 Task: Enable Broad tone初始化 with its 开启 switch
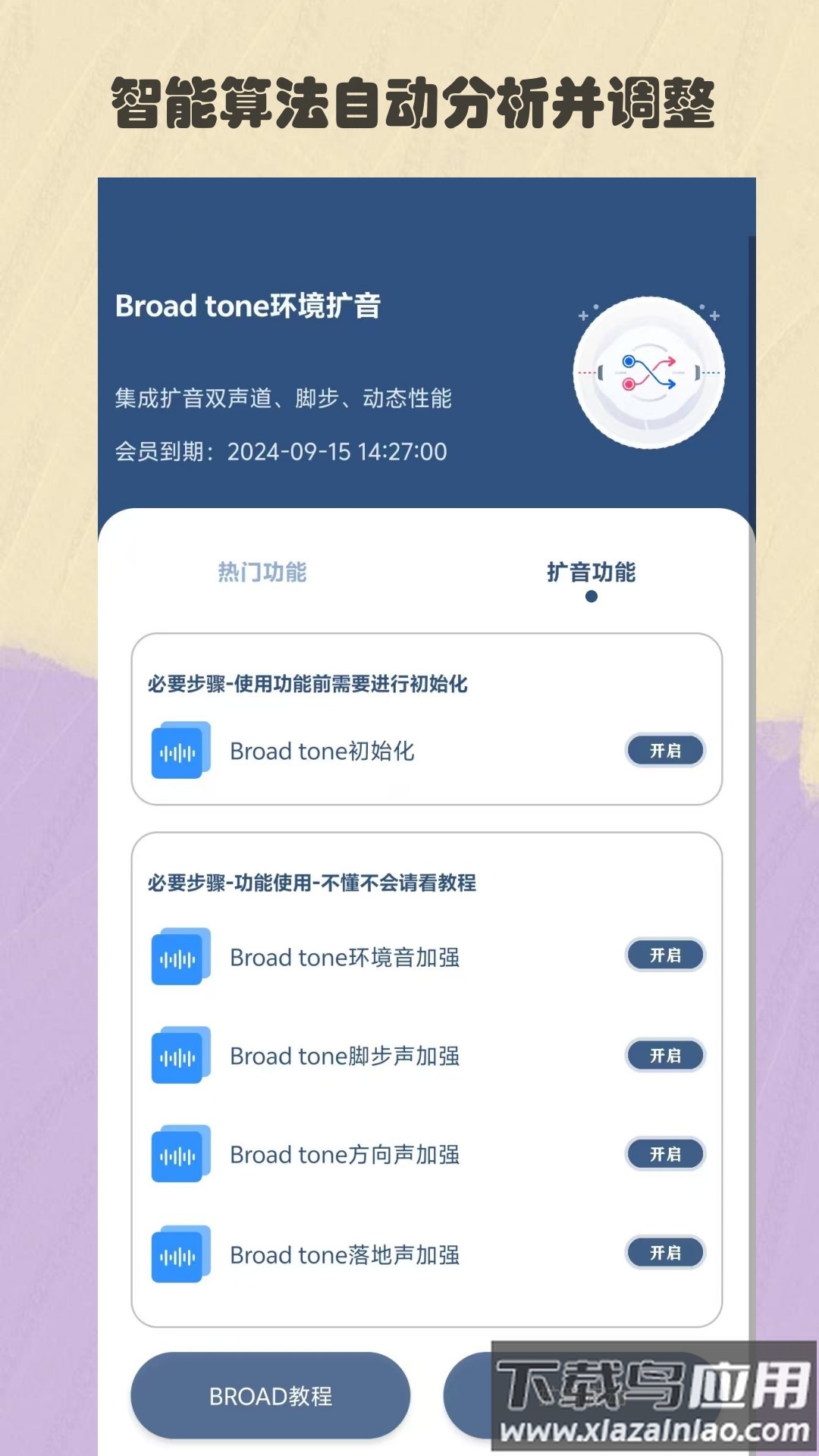point(665,751)
